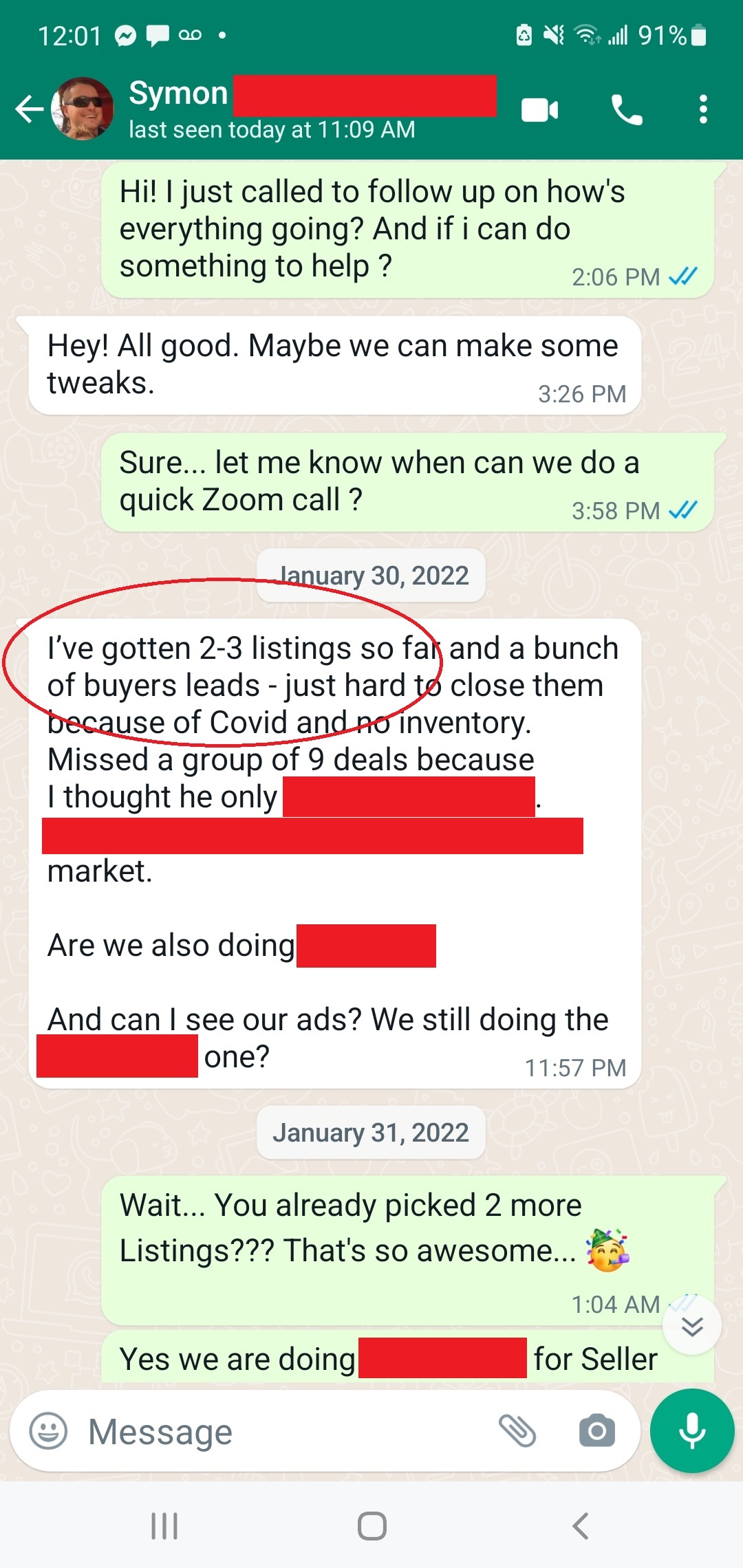Viewport: 743px width, 1568px height.
Task: Go back to the chats list
Action: 29,109
